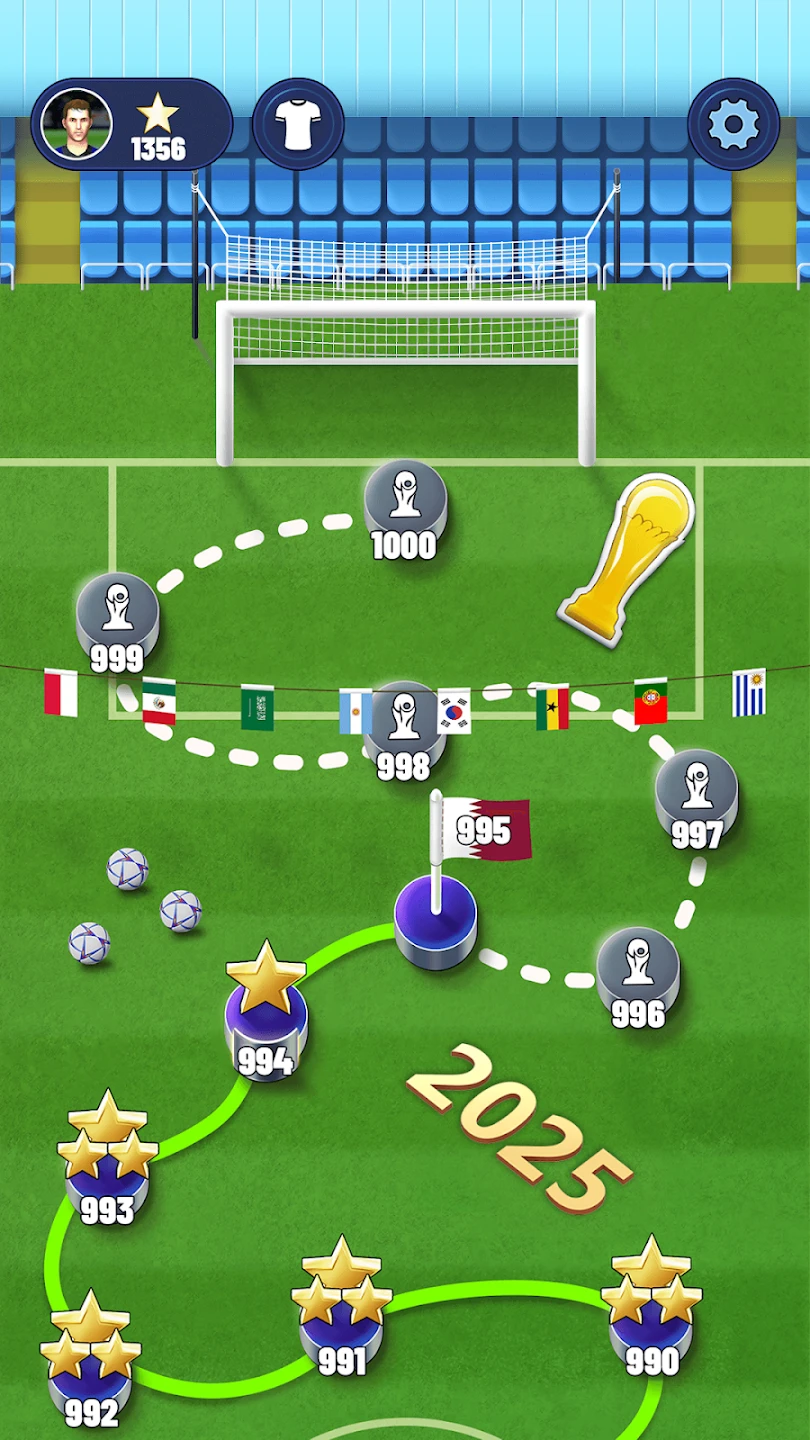Open the player profile with 1356 stars
This screenshot has width=810, height=1440.
132,124
